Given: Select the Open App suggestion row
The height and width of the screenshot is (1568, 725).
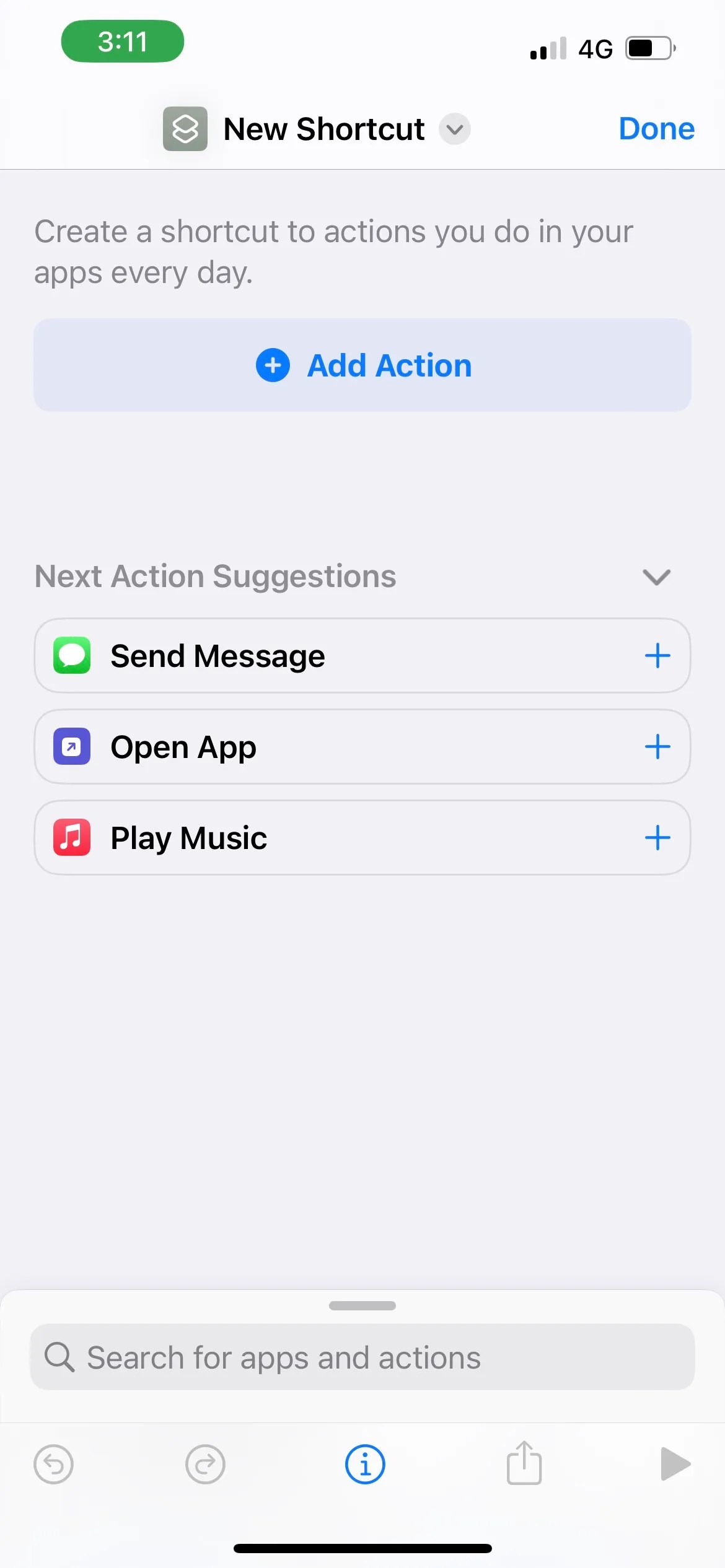Looking at the screenshot, I should [310, 747].
